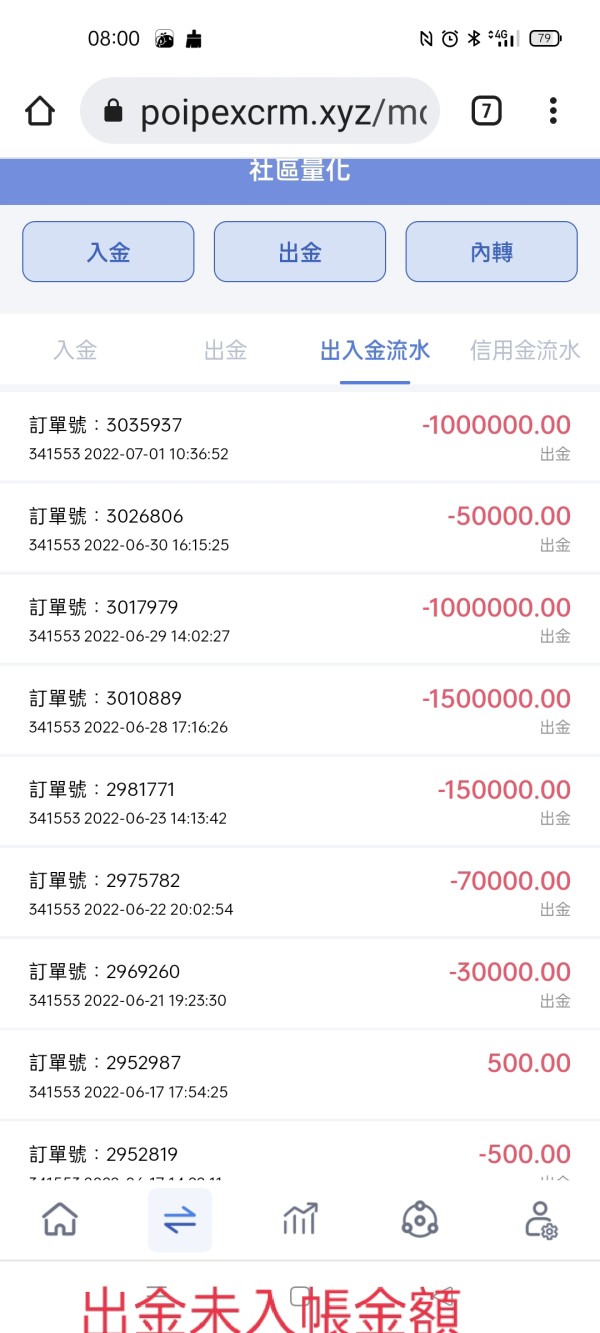
Task: Open the circular community icon in bottom navigation
Action: pos(420,1220)
